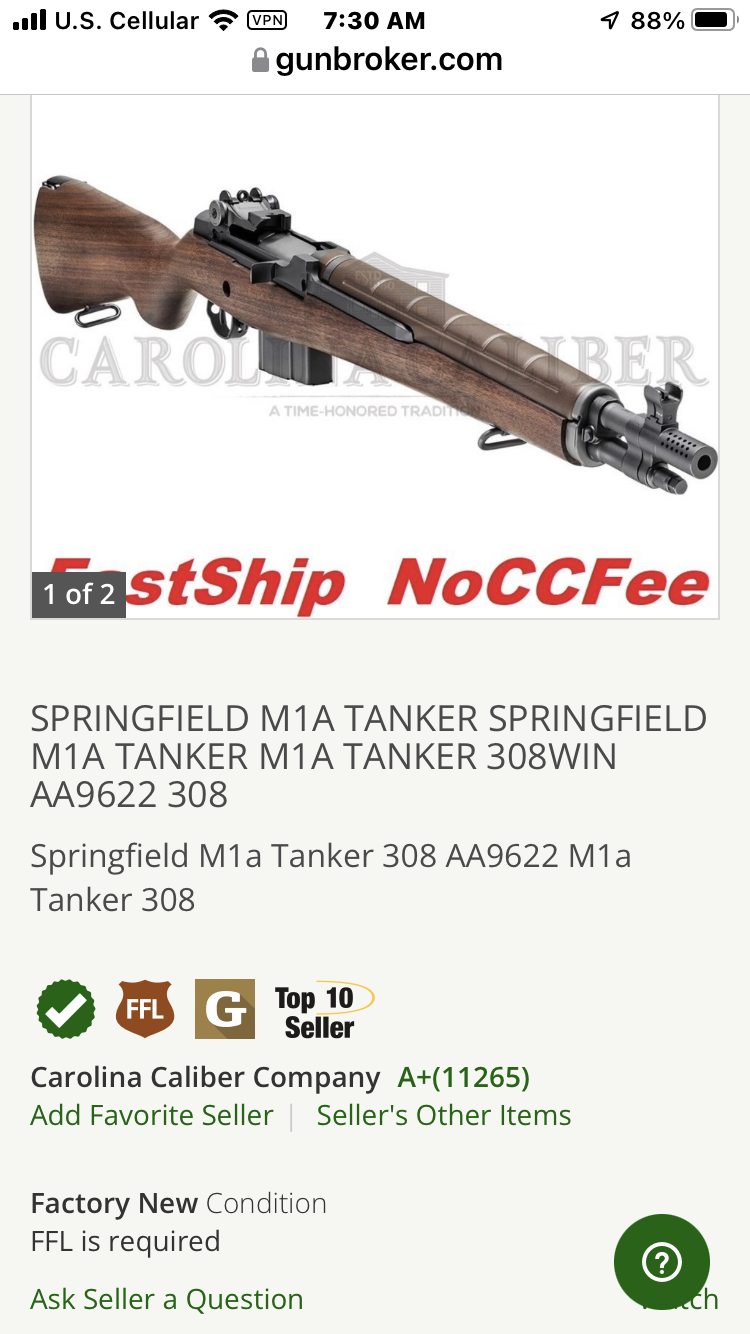Tap the Top 10 Seller badge
Screen dimensions: 750x1334
(322, 1010)
